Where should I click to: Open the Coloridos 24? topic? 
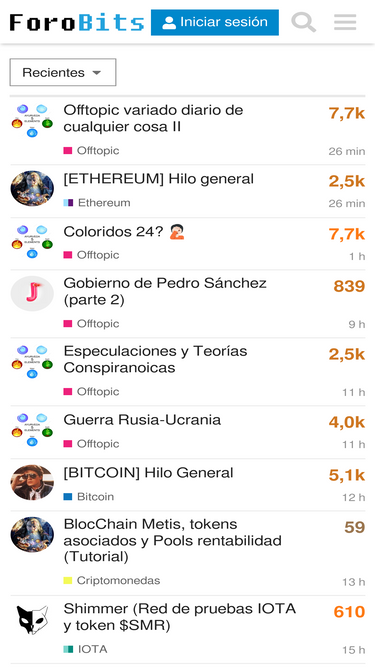(124, 232)
